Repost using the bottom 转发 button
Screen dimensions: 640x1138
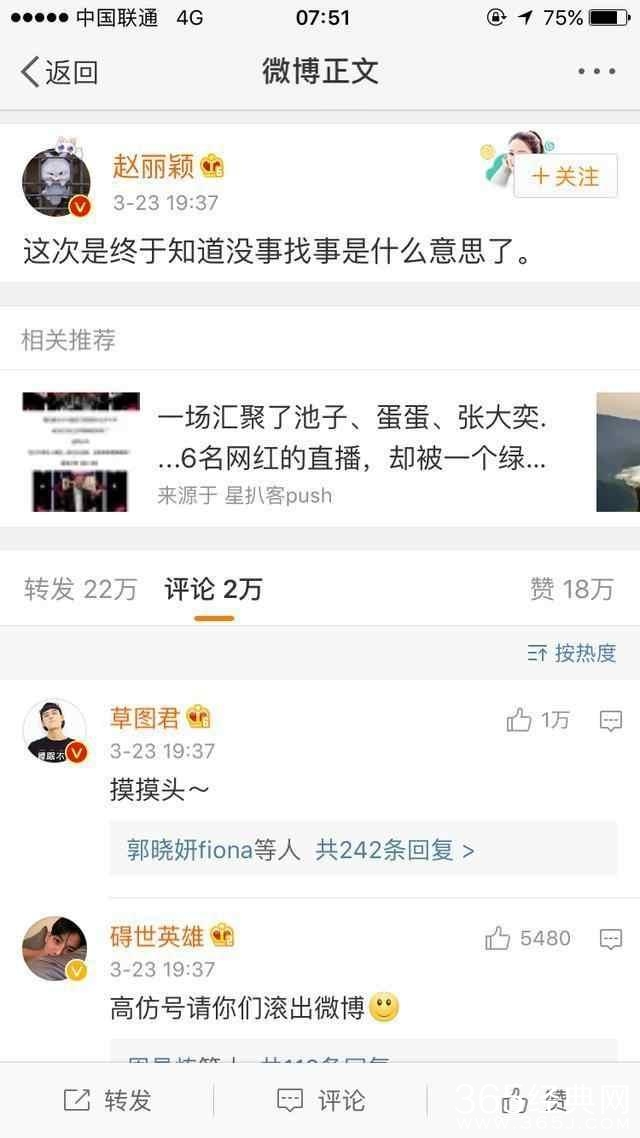(107, 1100)
